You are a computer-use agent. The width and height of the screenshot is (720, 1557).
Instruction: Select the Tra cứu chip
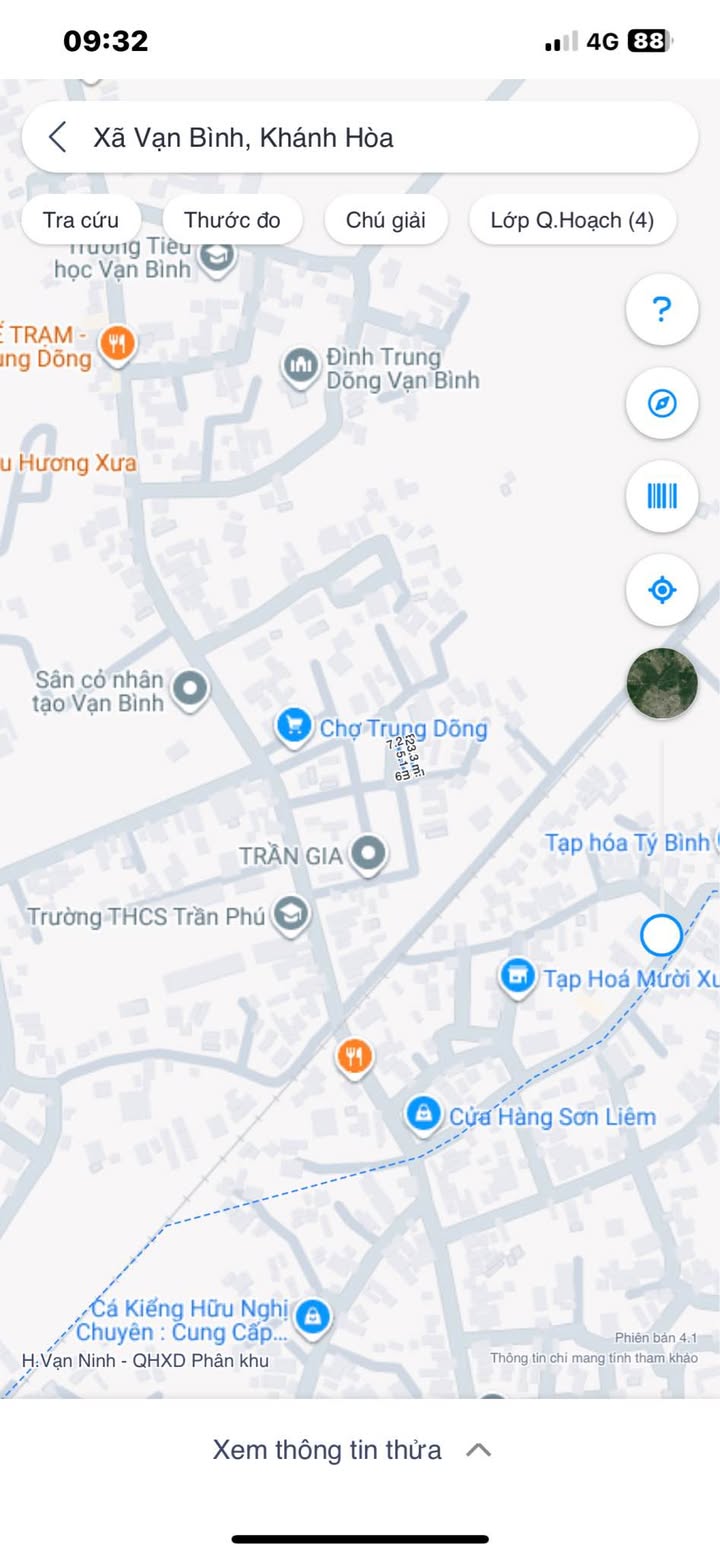81,220
